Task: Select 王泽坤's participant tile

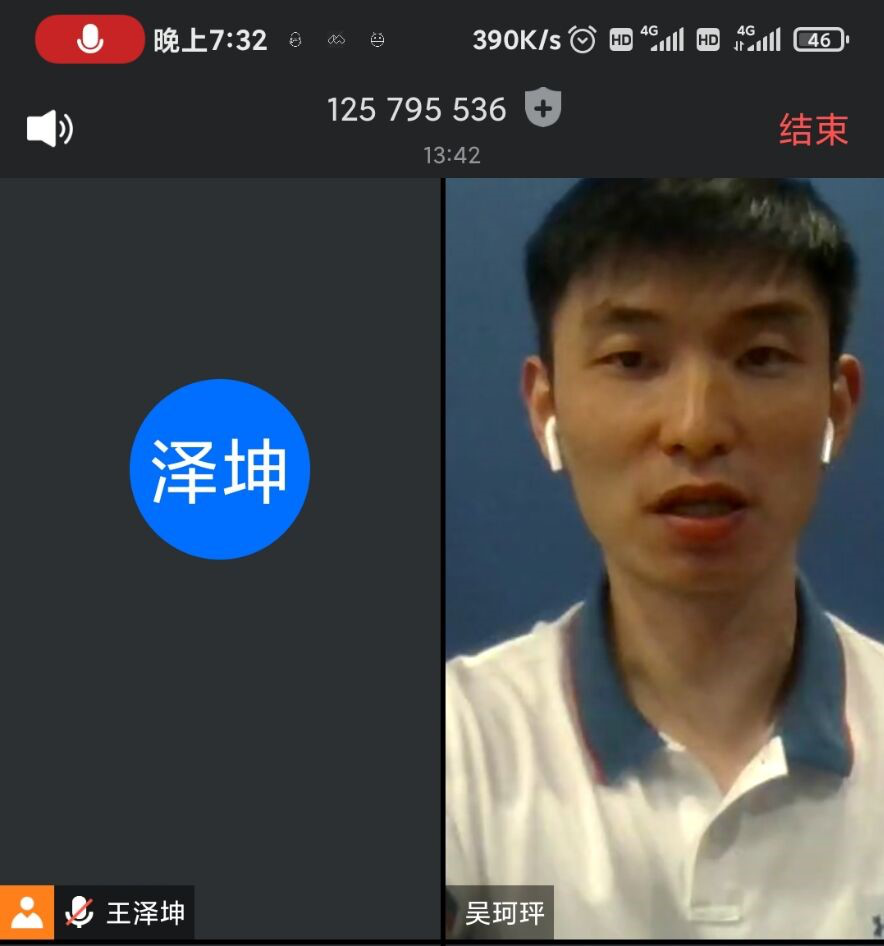Action: pos(219,558)
